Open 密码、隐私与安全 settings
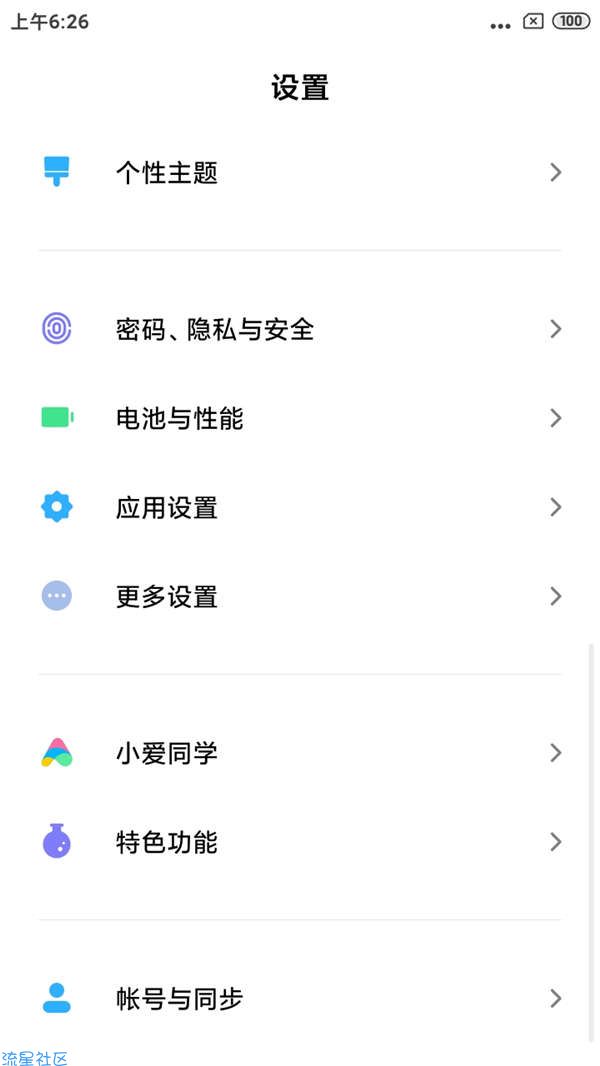This screenshot has width=600, height=1066. point(300,330)
